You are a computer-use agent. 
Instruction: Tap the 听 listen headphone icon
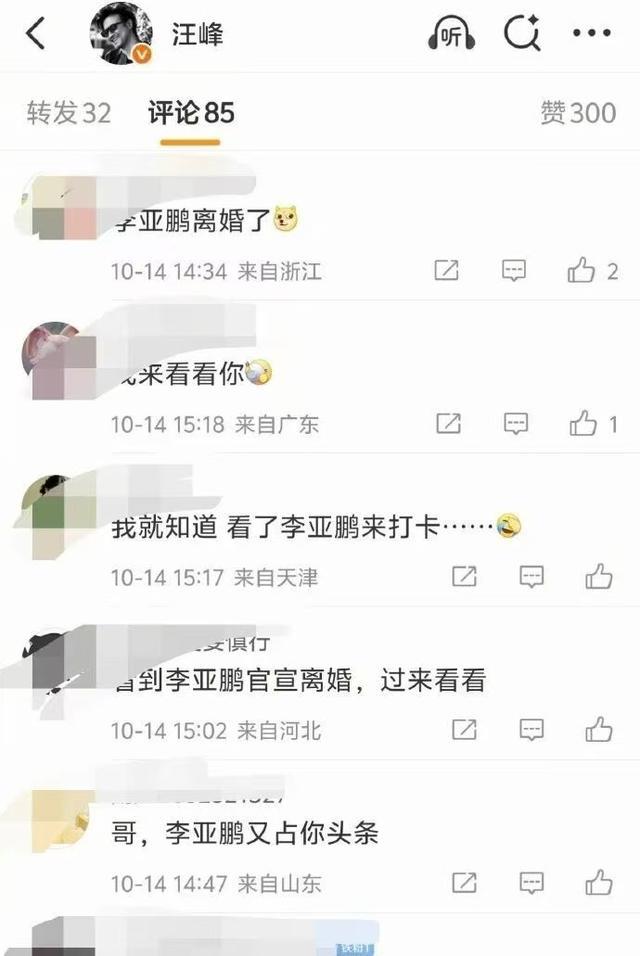[451, 34]
